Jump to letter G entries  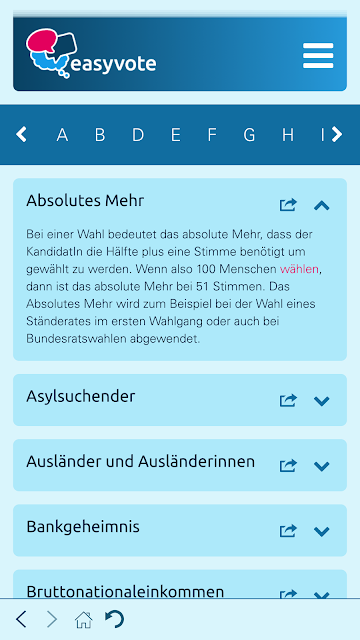click(x=249, y=134)
